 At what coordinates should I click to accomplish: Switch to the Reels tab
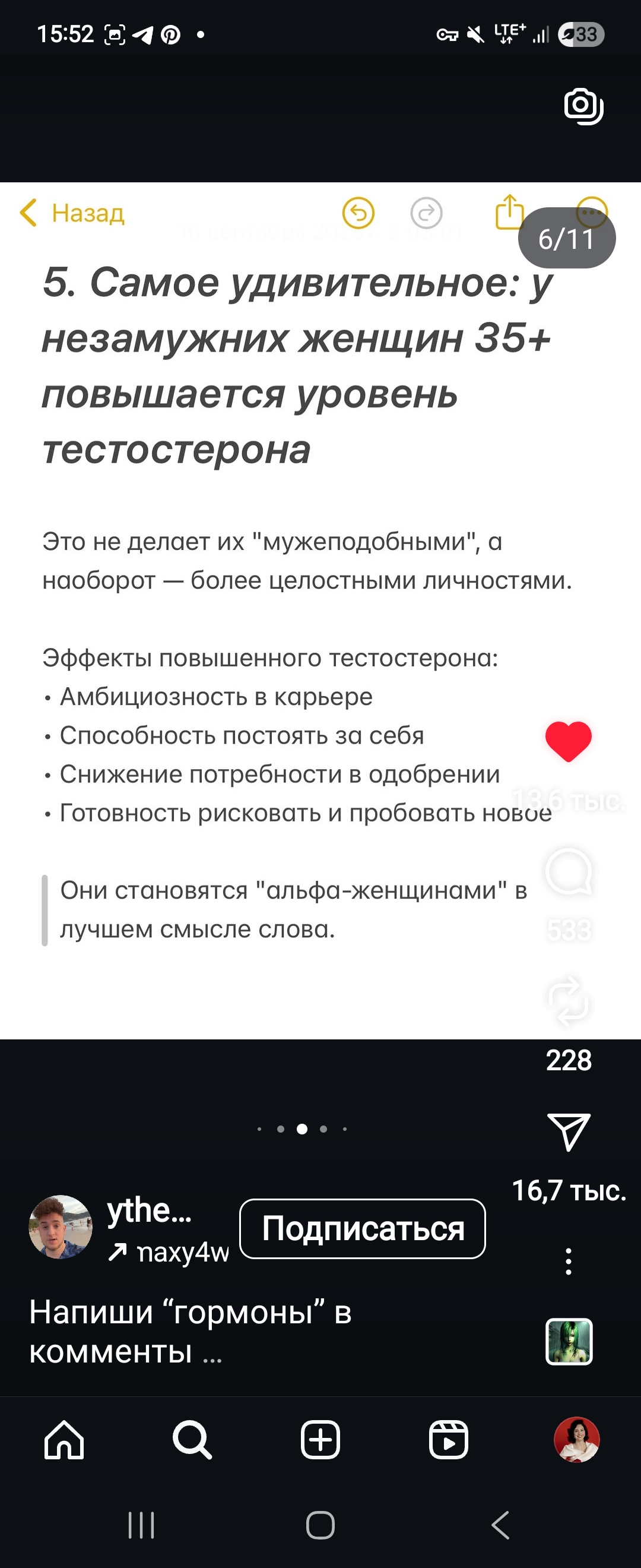coord(448,1440)
